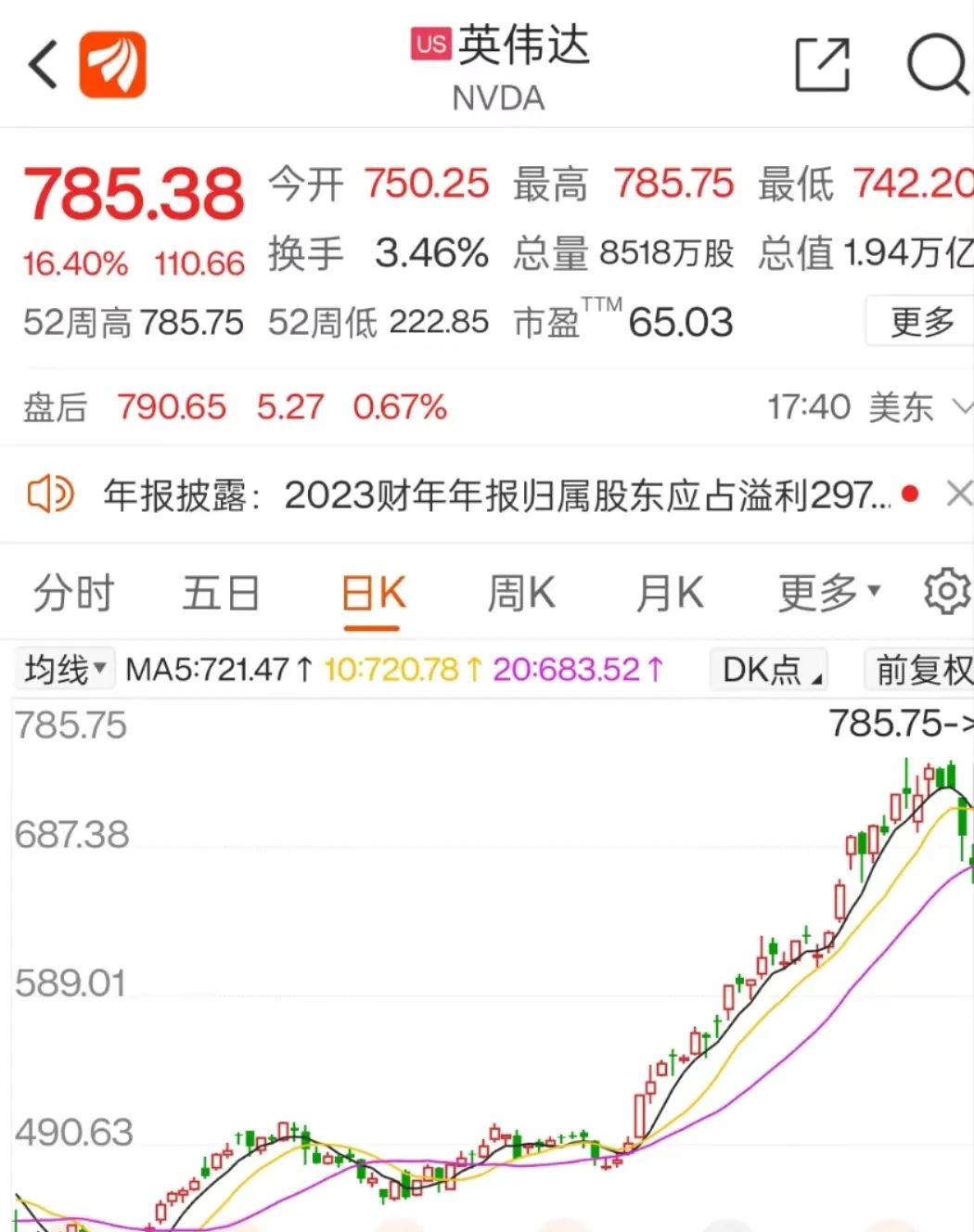Open chart settings gear

click(x=946, y=592)
